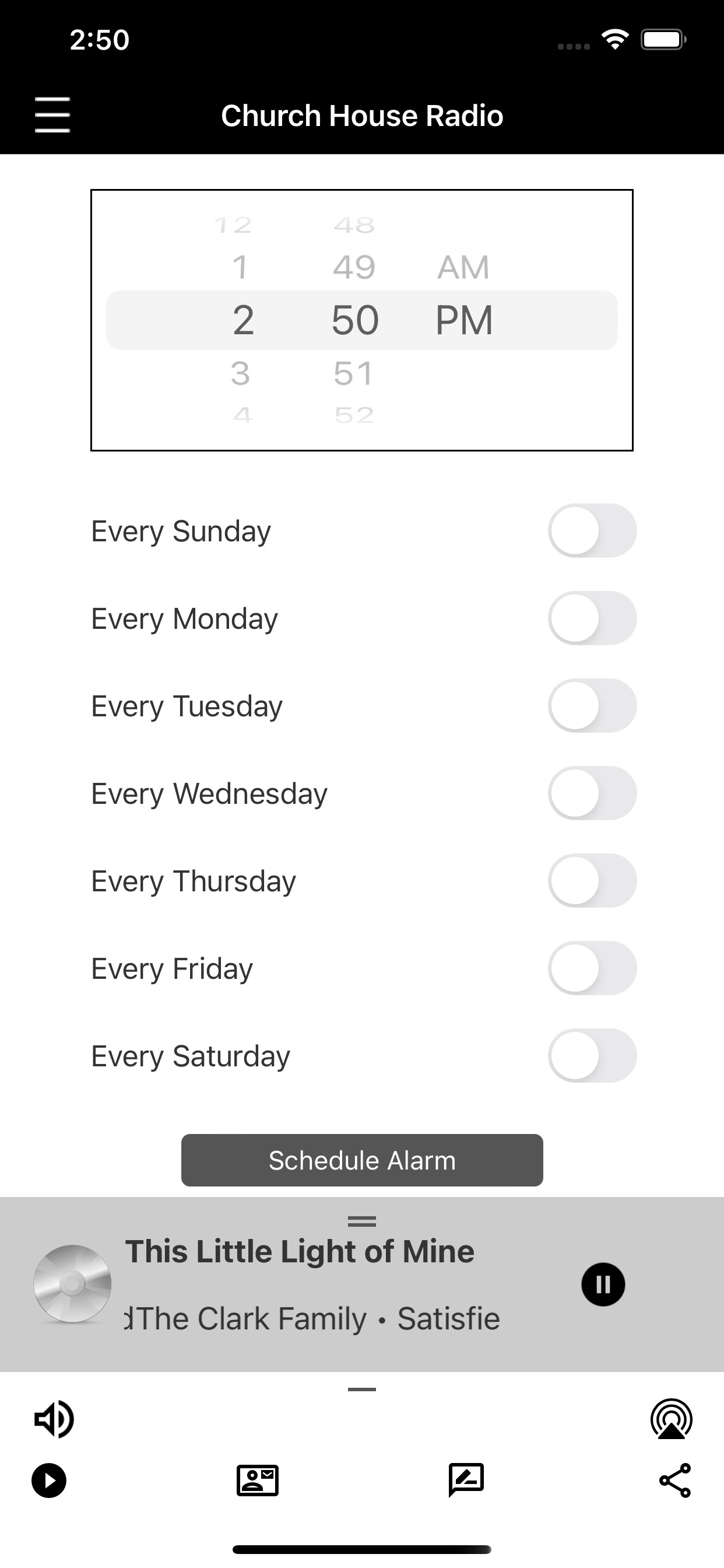
Task: Expand the now playing drag handle
Action: click(x=362, y=1221)
